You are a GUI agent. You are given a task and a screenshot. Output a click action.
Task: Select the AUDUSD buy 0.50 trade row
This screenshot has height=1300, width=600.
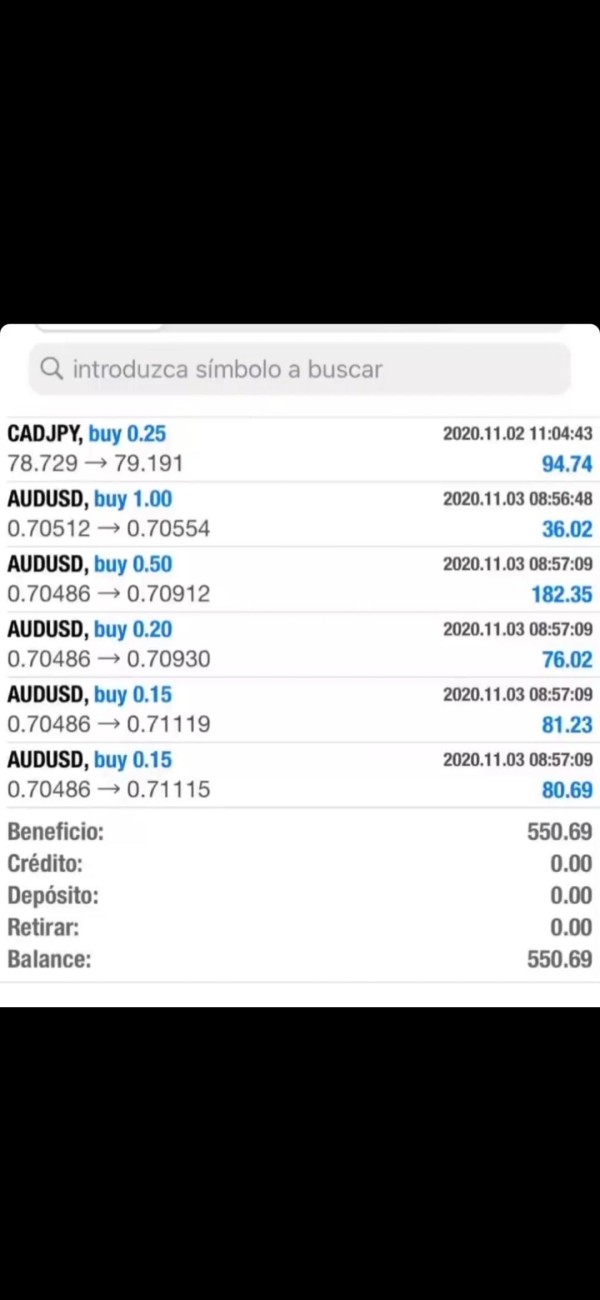point(300,579)
